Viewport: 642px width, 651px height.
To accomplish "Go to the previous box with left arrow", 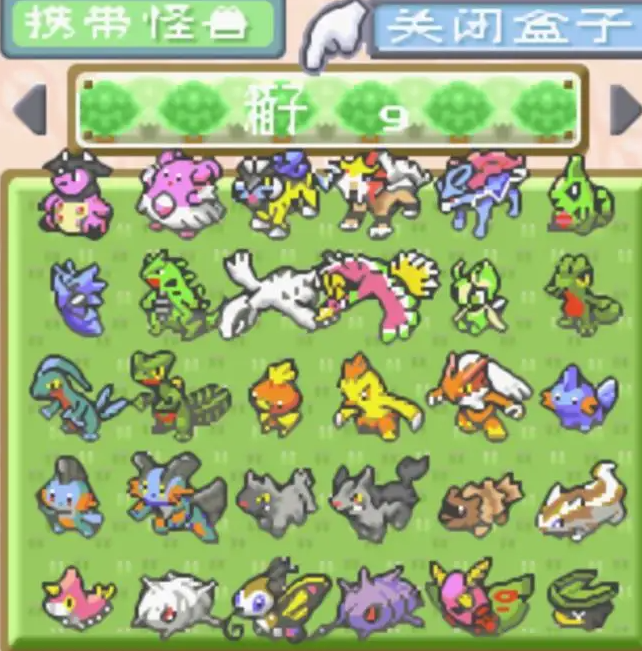I will pyautogui.click(x=30, y=108).
